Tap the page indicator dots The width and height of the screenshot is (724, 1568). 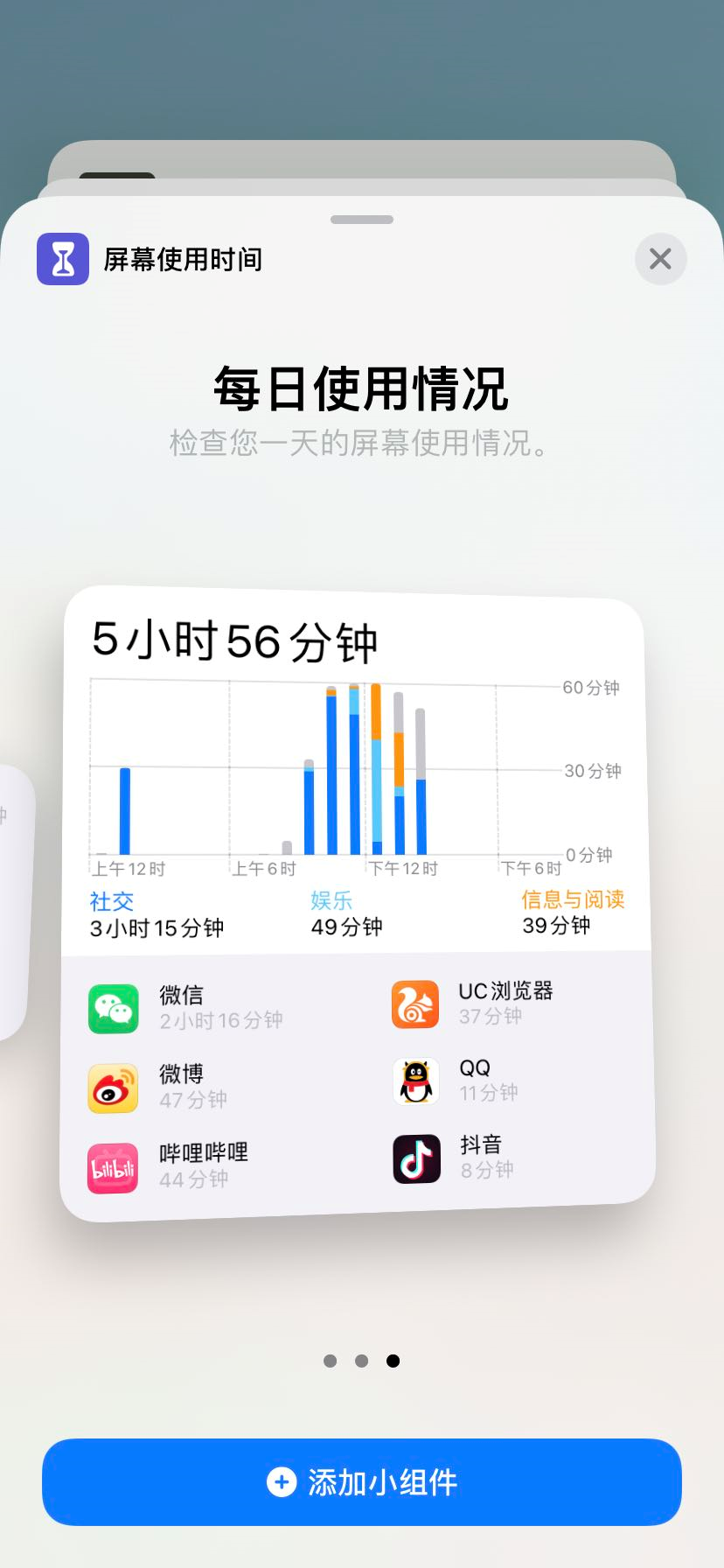[361, 1361]
